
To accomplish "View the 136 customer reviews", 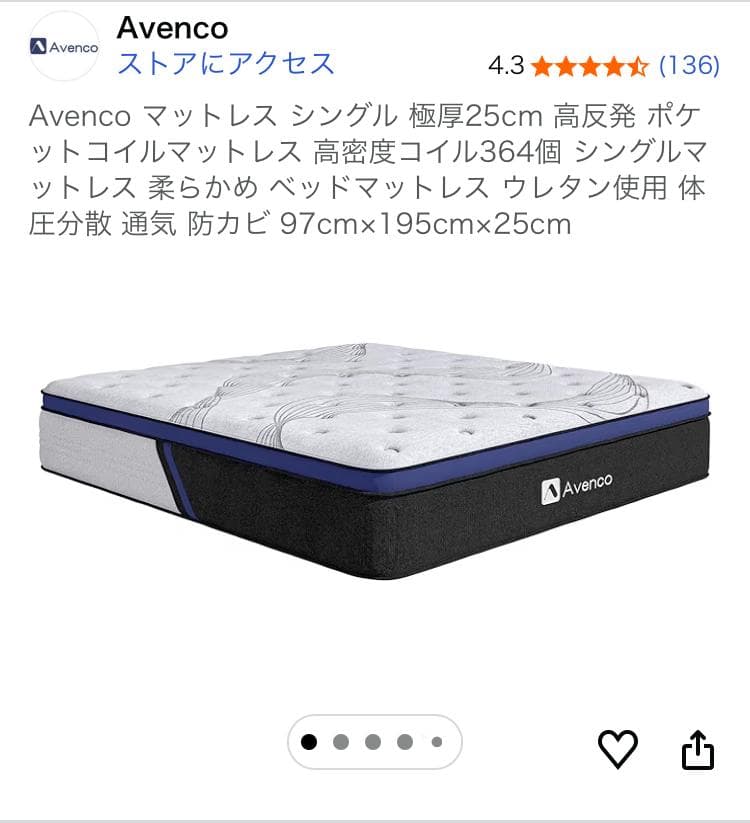I will [x=694, y=62].
